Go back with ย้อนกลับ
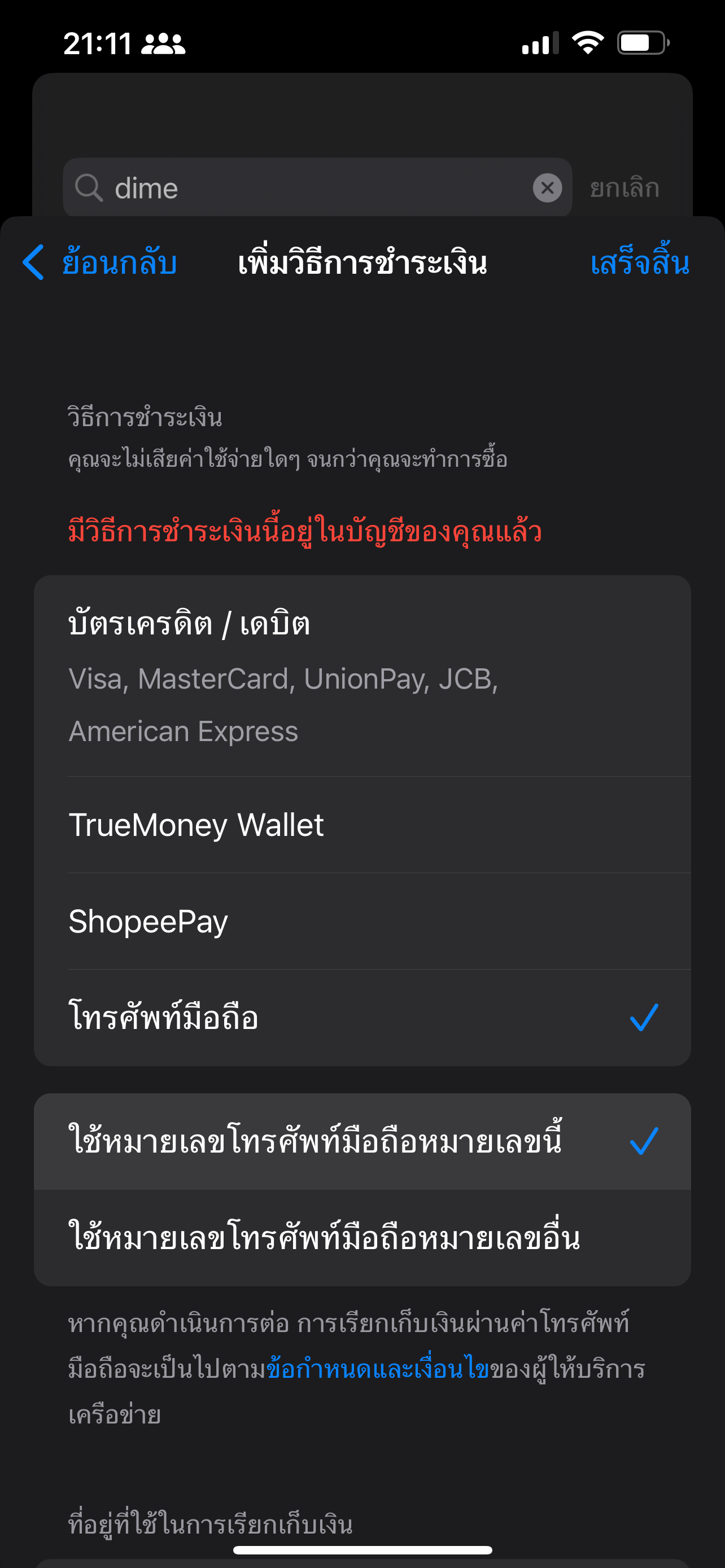The image size is (725, 1568). (100, 262)
